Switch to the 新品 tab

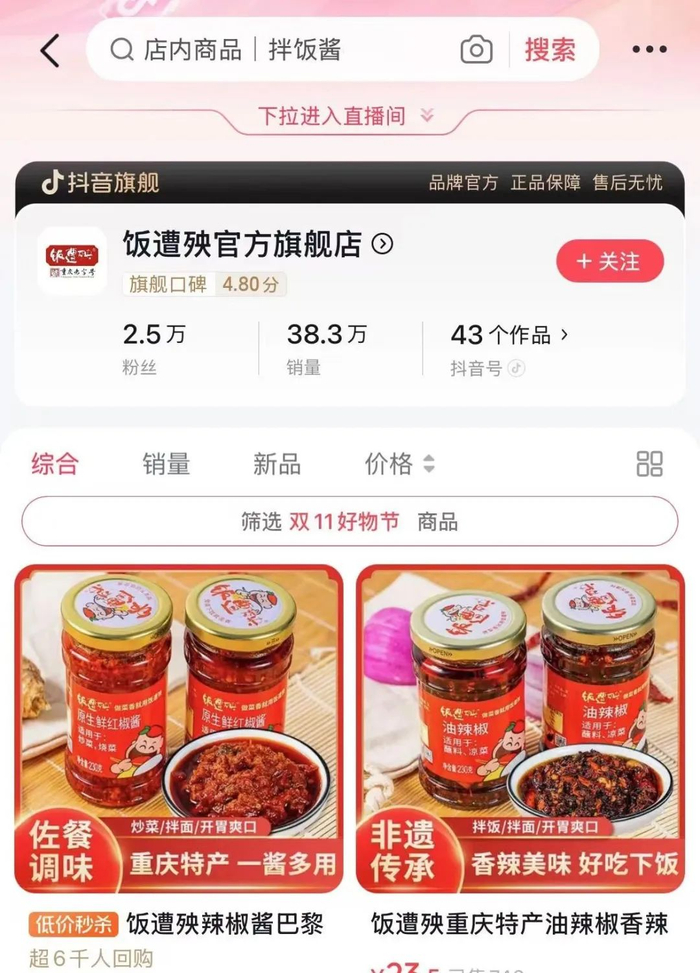277,464
